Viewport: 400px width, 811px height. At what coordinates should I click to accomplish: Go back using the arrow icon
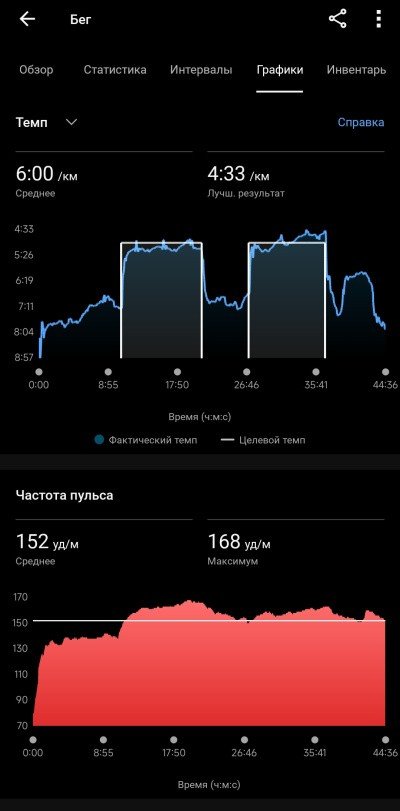[x=27, y=19]
